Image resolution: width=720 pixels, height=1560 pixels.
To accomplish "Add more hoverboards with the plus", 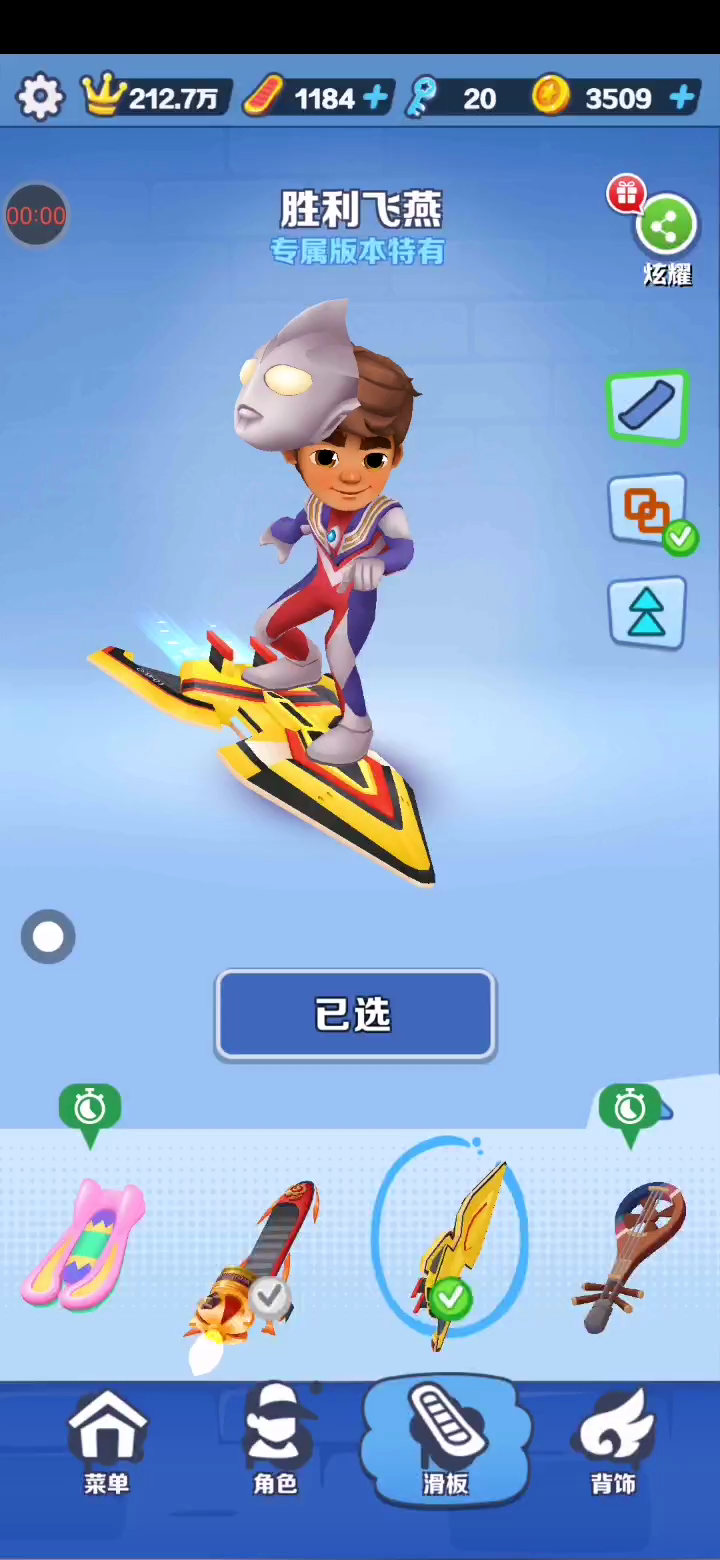I will click(x=376, y=98).
